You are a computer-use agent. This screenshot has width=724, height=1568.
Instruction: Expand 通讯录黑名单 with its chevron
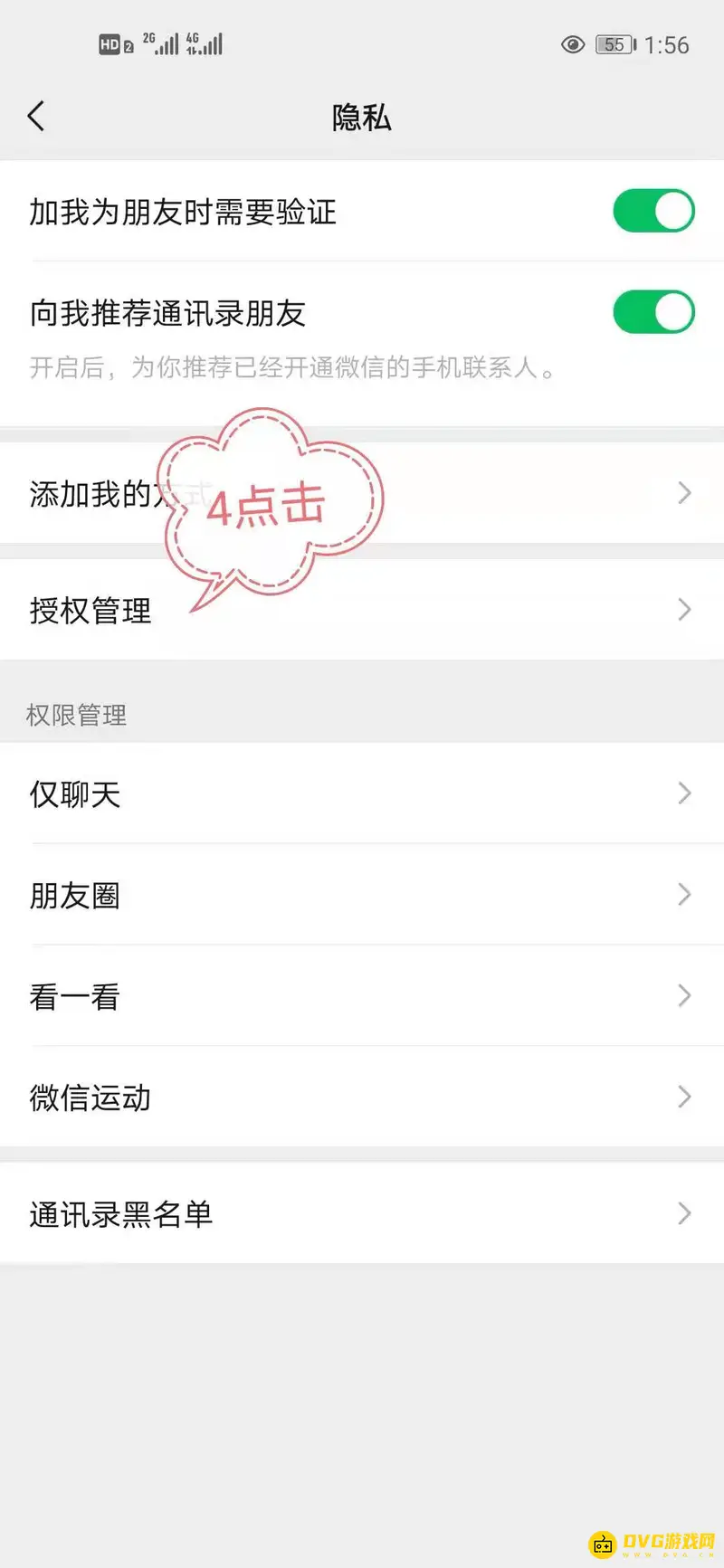[684, 1214]
